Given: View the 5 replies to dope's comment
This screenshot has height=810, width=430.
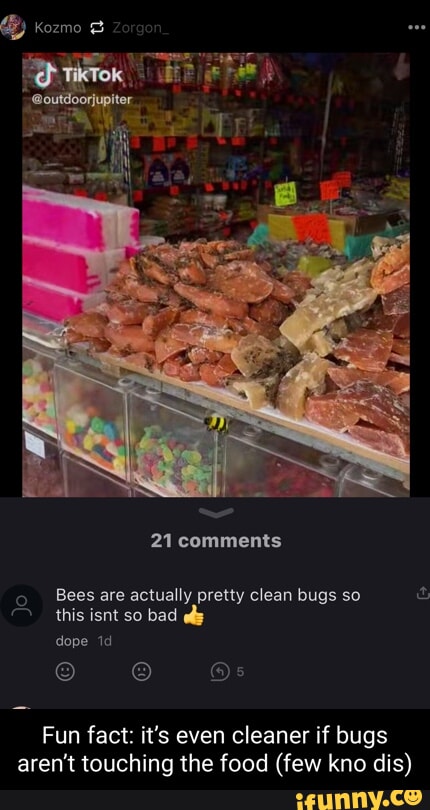Looking at the screenshot, I should pos(227,672).
